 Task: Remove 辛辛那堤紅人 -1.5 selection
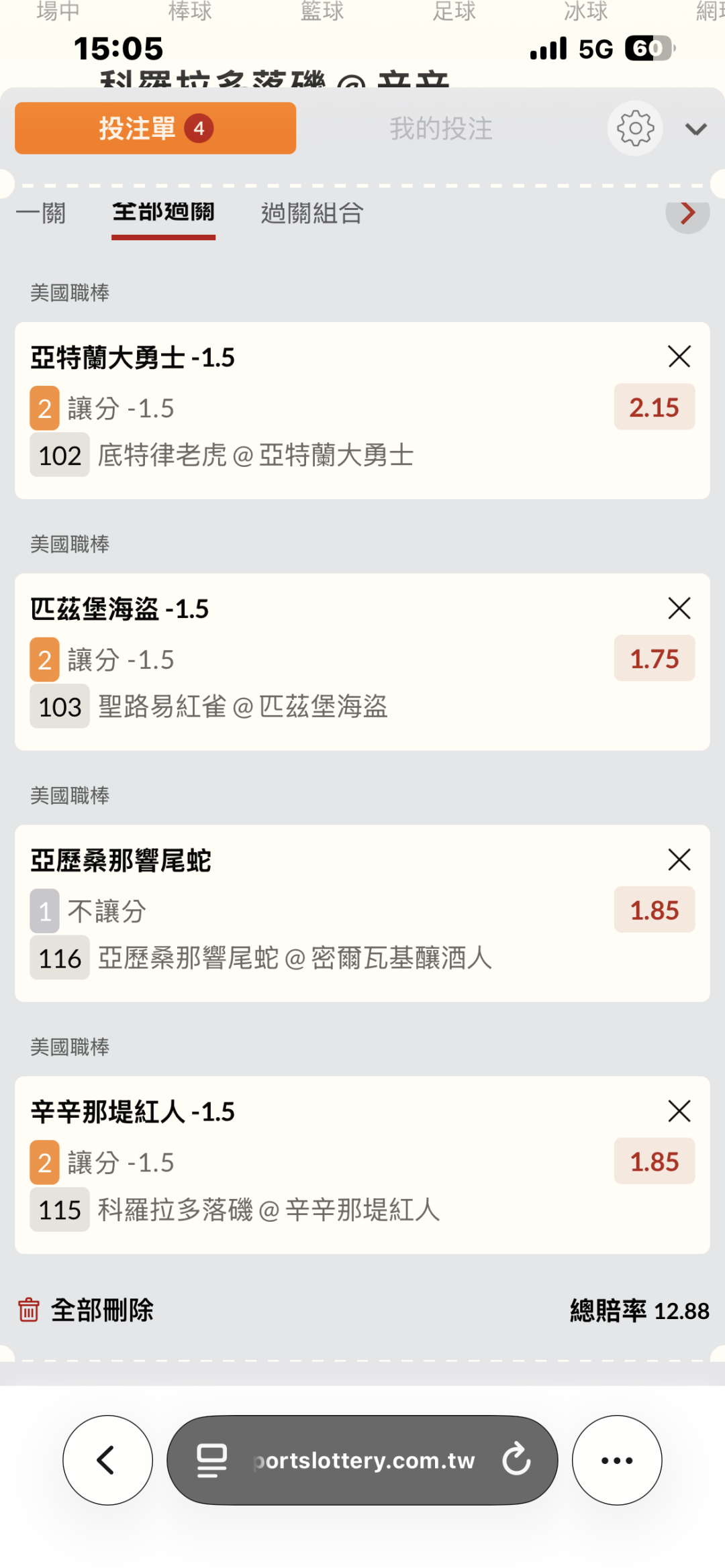tap(679, 1111)
